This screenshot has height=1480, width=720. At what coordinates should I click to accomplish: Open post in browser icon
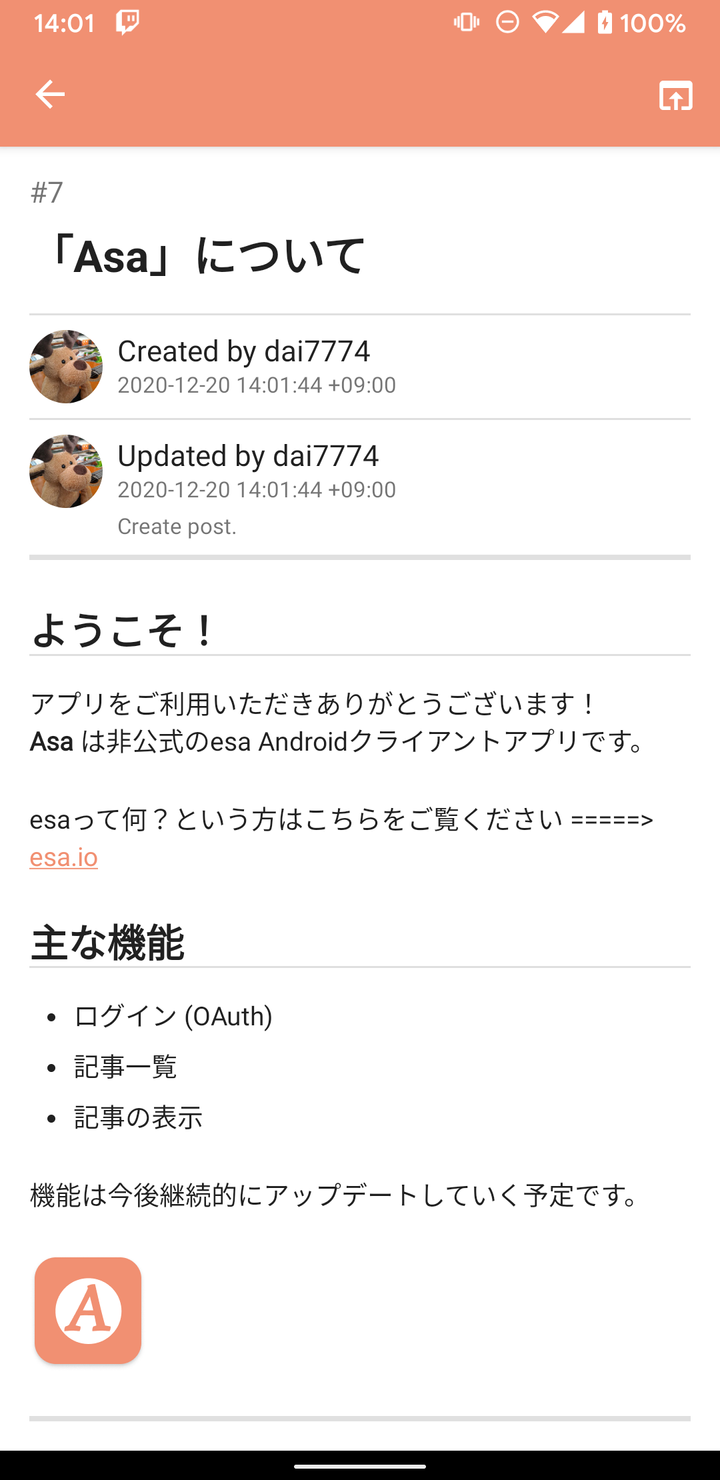(675, 96)
